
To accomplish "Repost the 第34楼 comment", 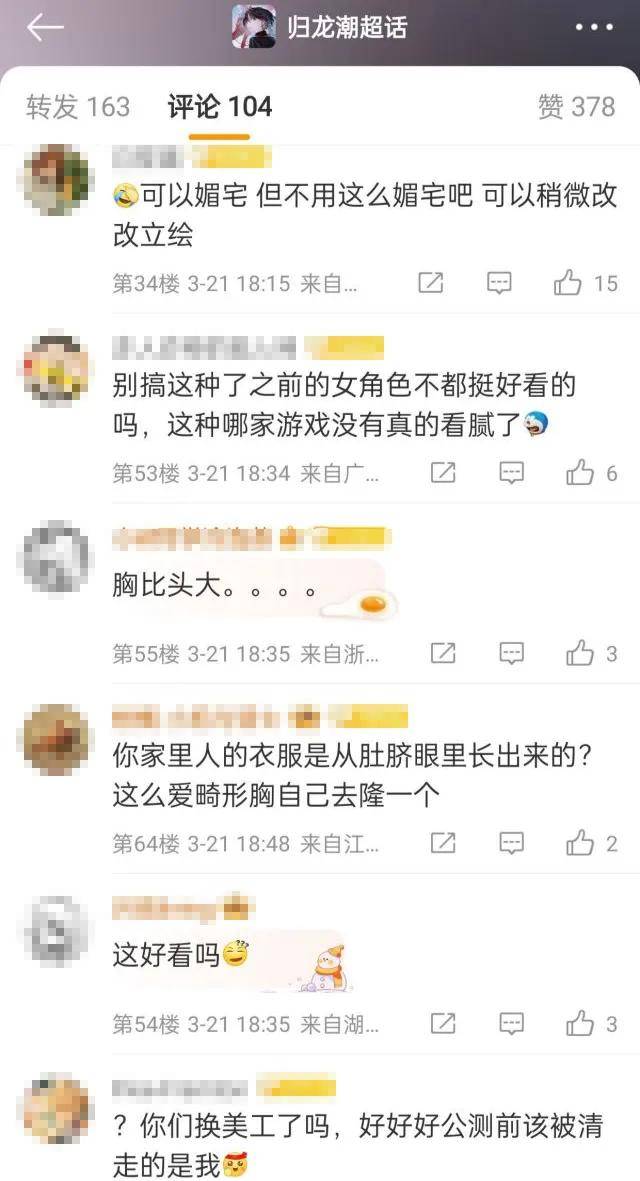I will pos(431,283).
